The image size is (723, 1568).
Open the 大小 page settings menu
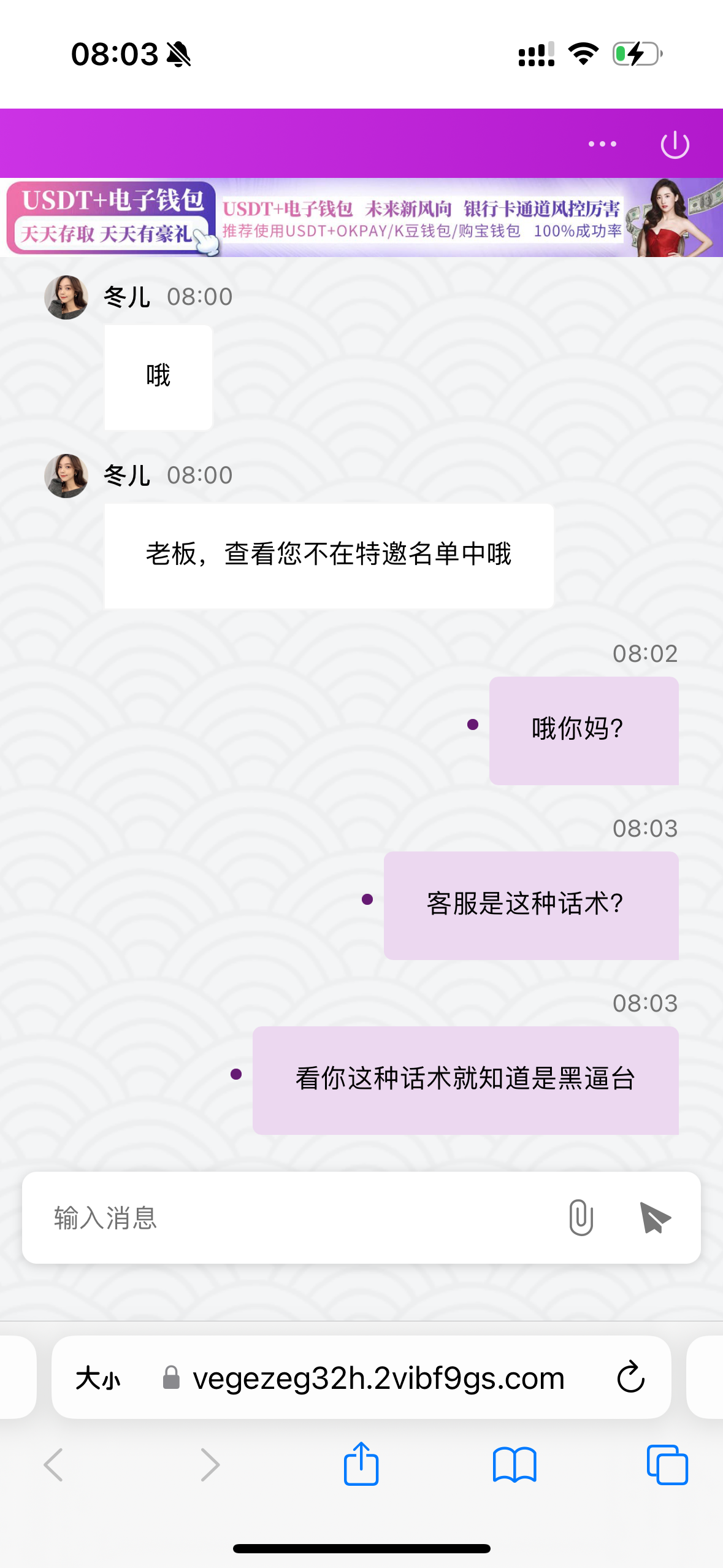coord(98,1378)
